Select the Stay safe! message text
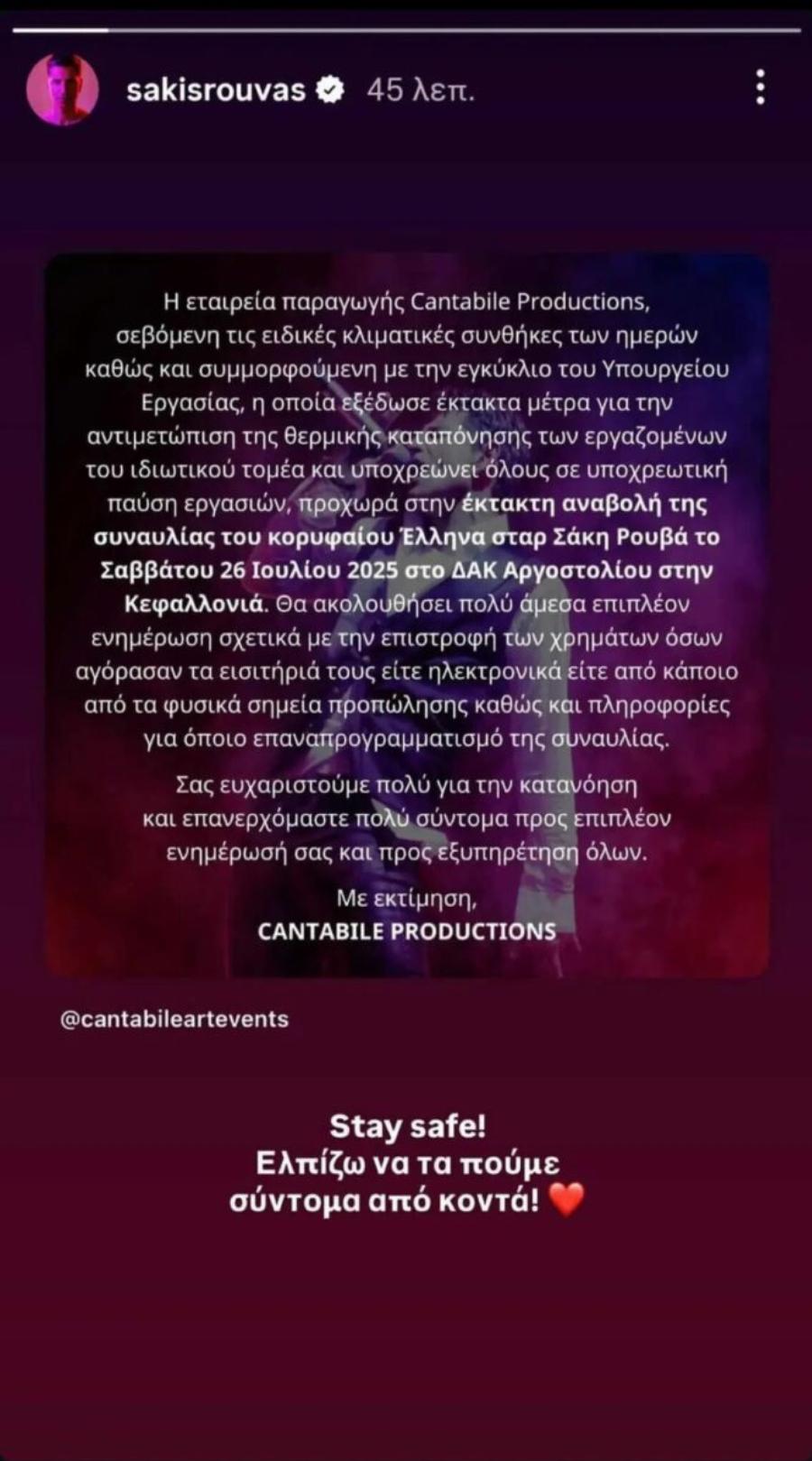Viewport: 812px width, 1461px height. point(411,1126)
